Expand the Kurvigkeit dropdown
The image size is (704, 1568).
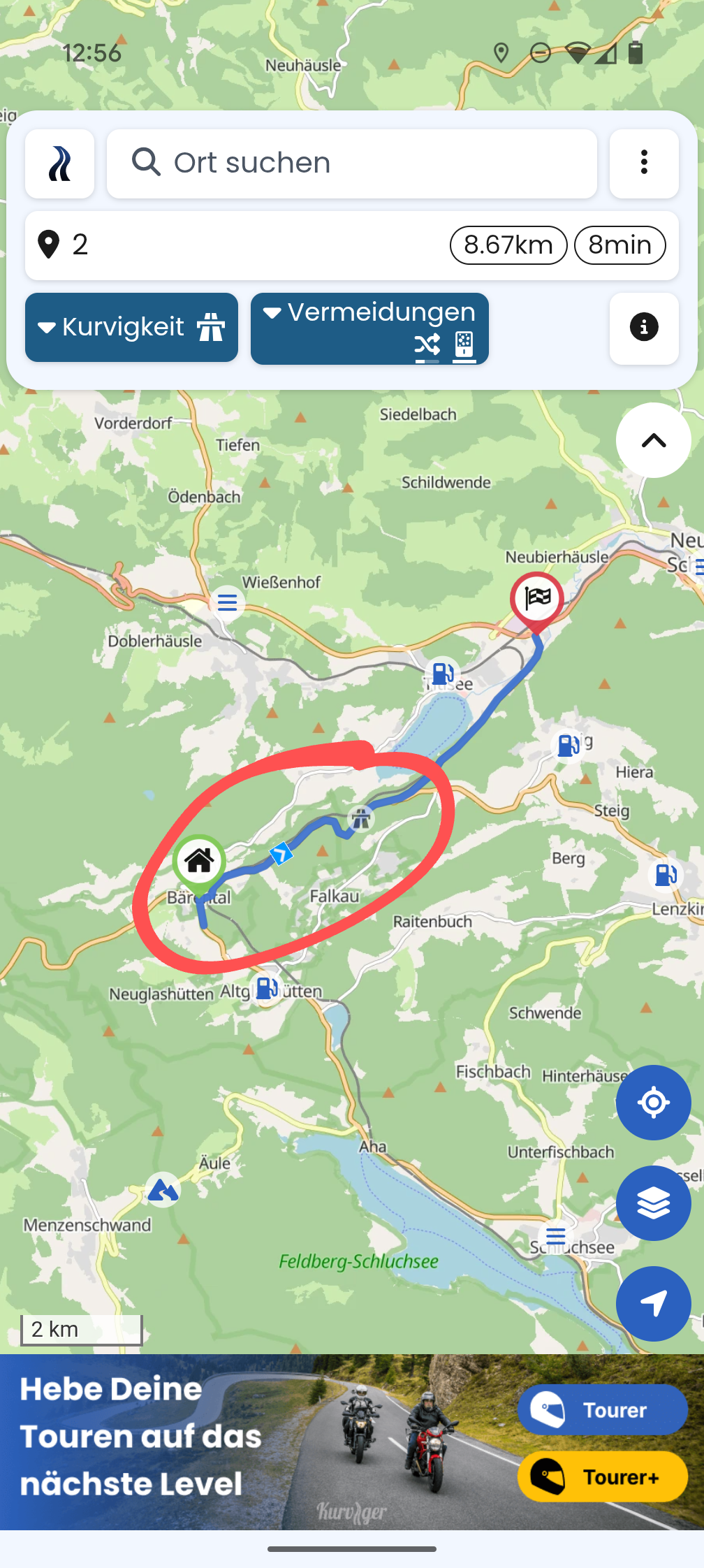tap(131, 327)
